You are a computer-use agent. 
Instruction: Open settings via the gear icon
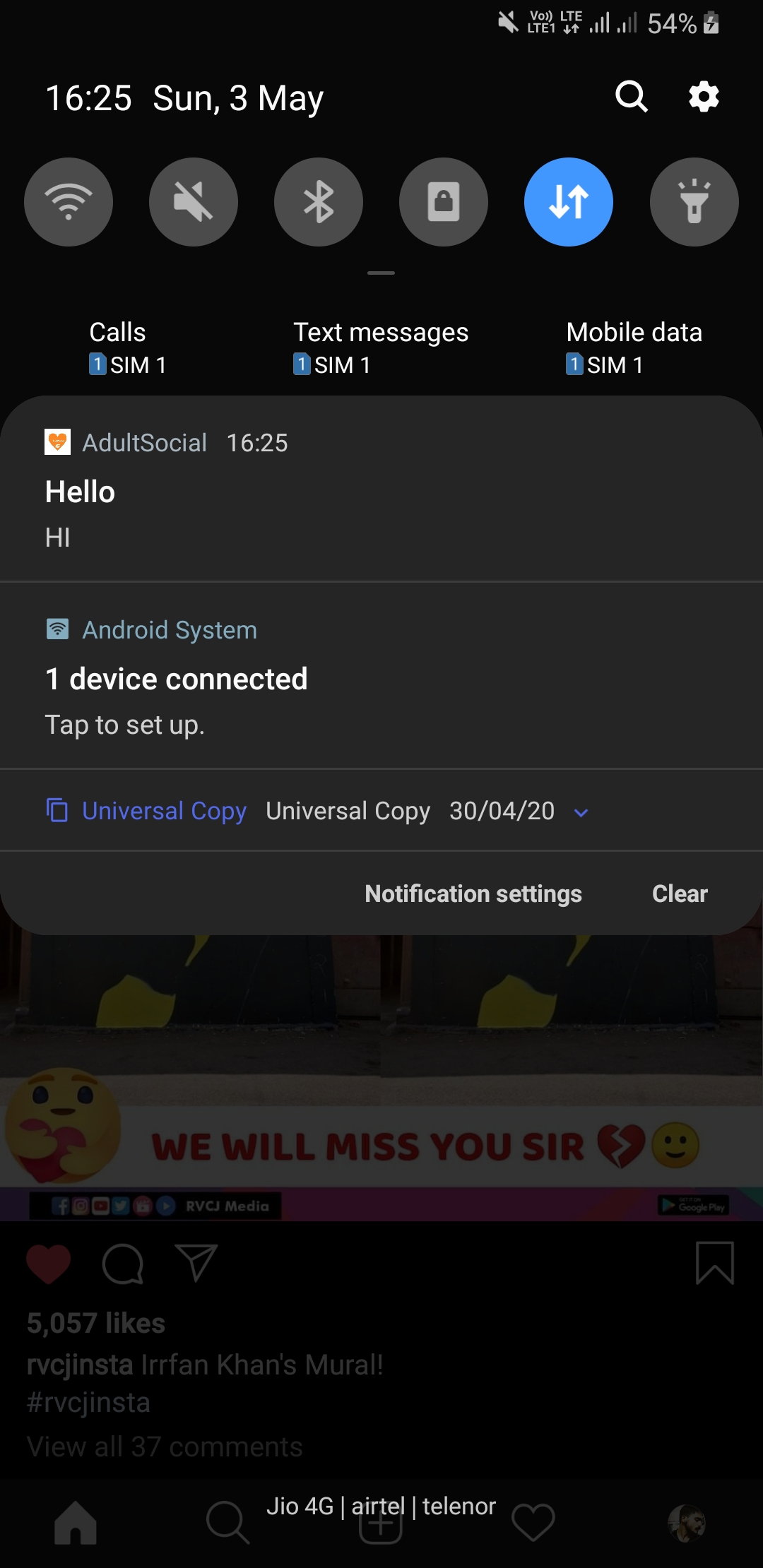[x=704, y=97]
